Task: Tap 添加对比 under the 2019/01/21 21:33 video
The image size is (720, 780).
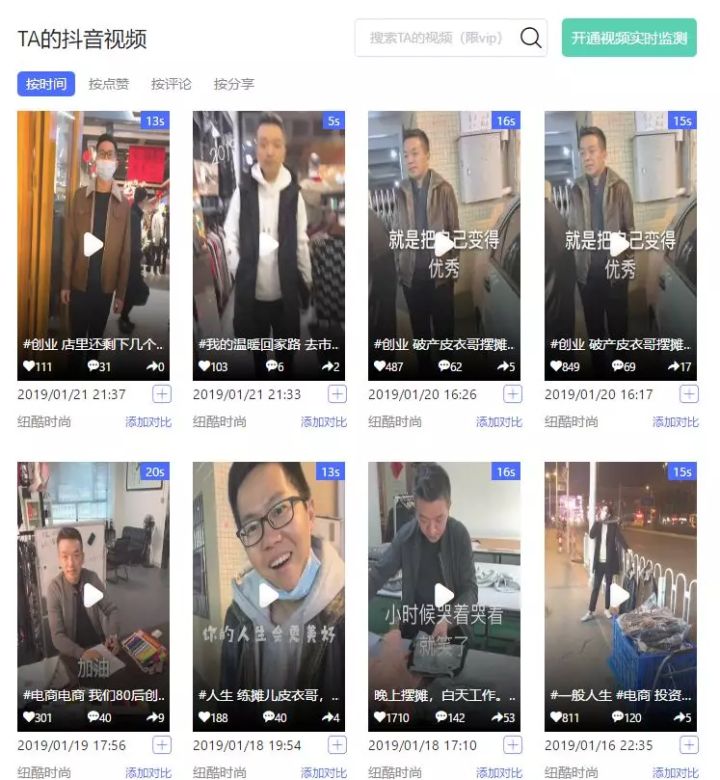Action: pyautogui.click(x=324, y=422)
